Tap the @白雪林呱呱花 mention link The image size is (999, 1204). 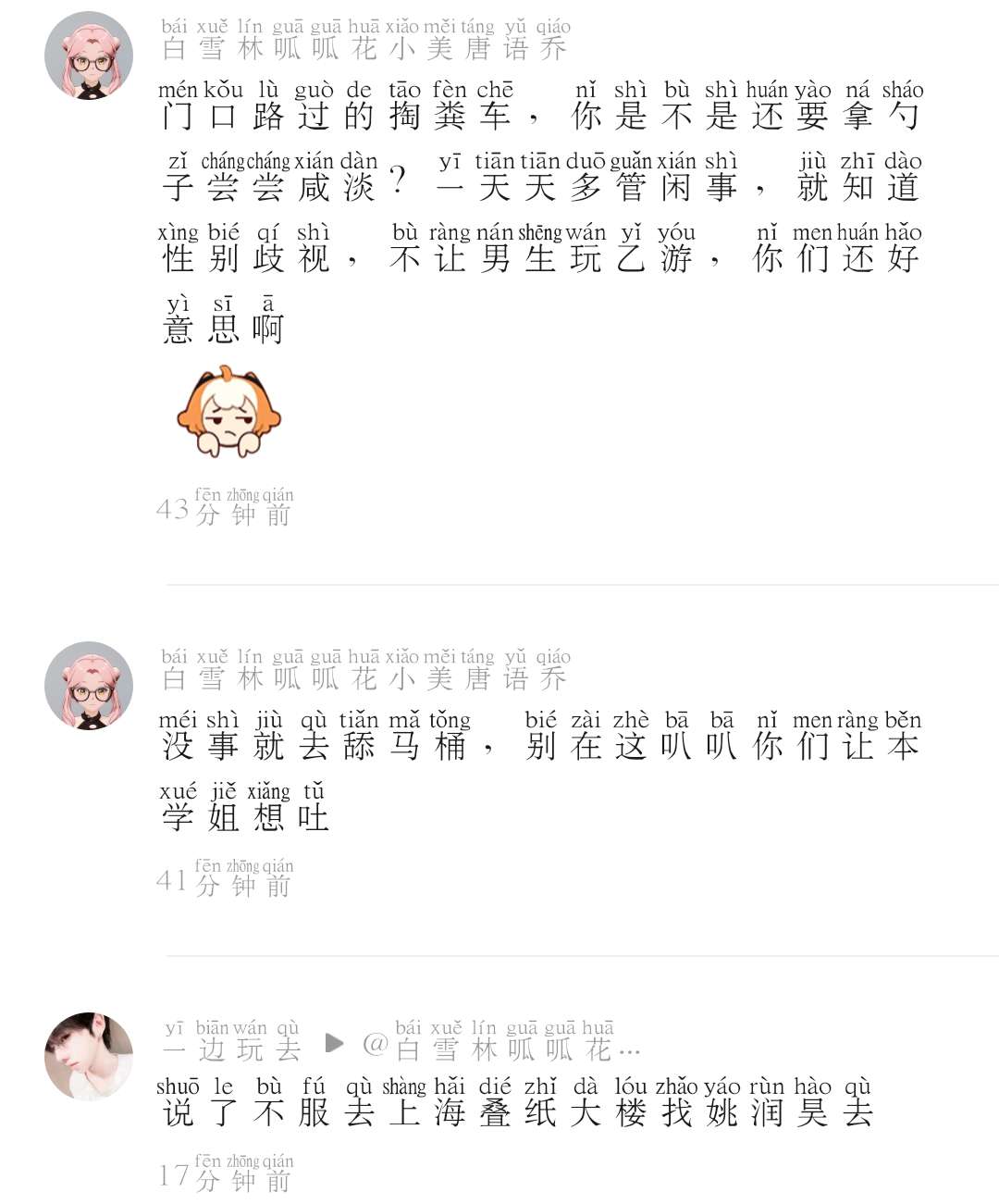coord(500,1041)
